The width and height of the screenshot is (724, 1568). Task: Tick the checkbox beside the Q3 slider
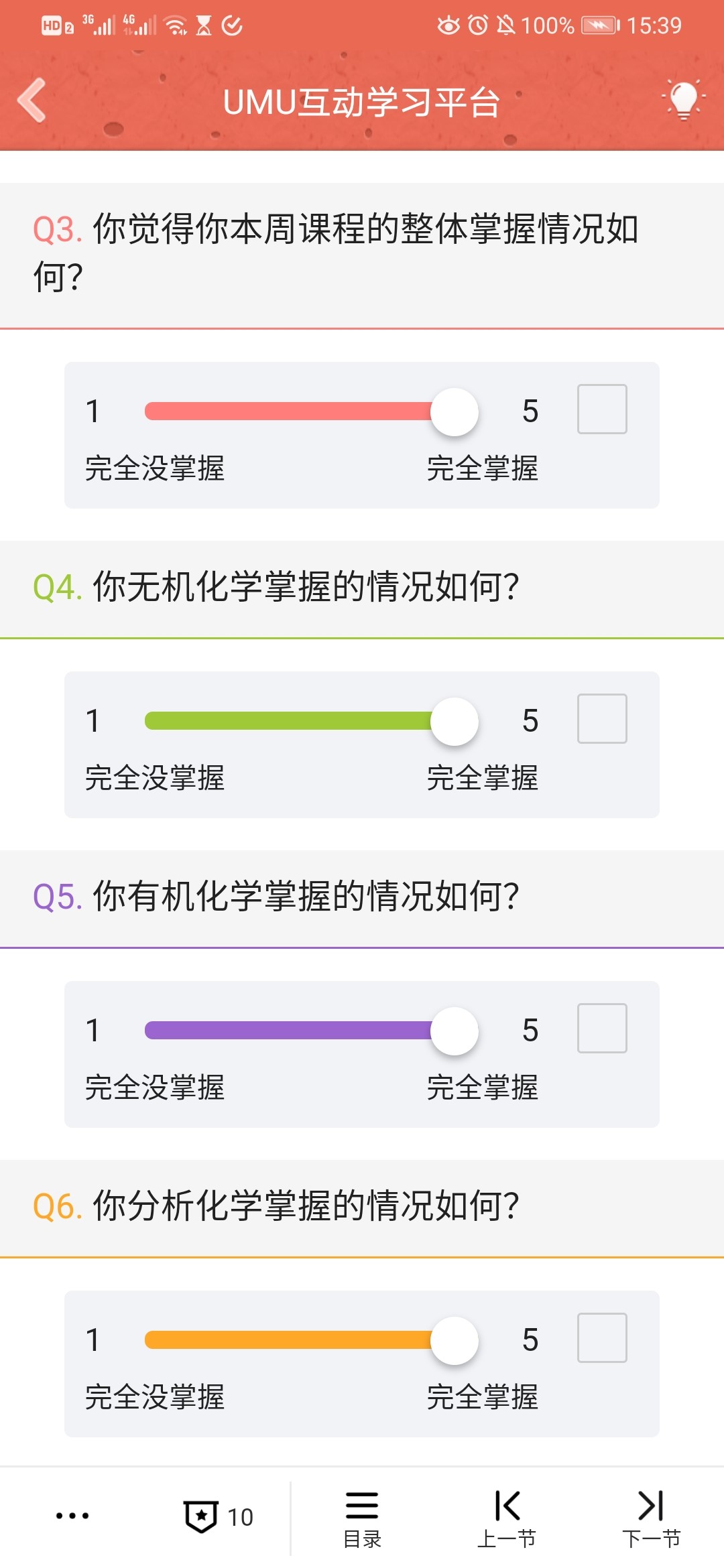(602, 409)
